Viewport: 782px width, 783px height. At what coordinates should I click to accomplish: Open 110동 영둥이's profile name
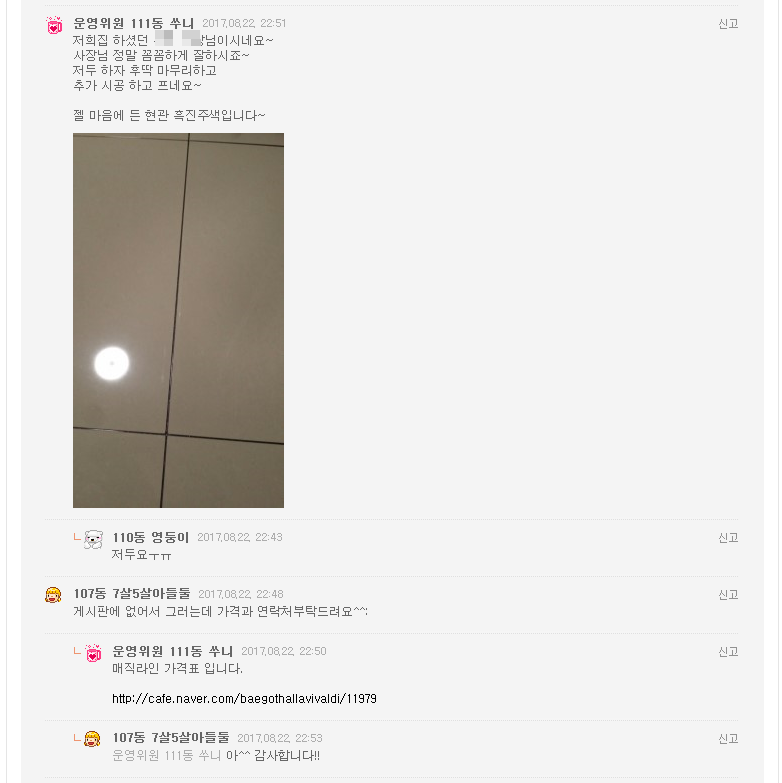pos(150,538)
